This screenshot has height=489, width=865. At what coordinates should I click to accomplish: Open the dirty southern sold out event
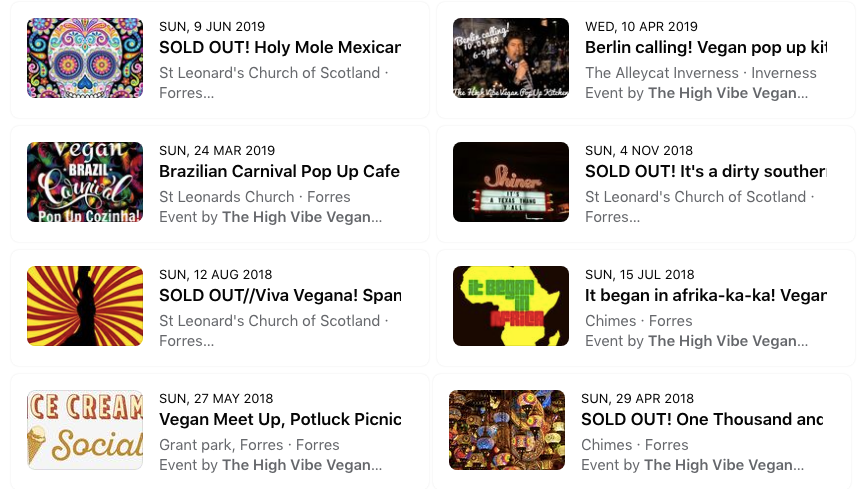pos(705,171)
